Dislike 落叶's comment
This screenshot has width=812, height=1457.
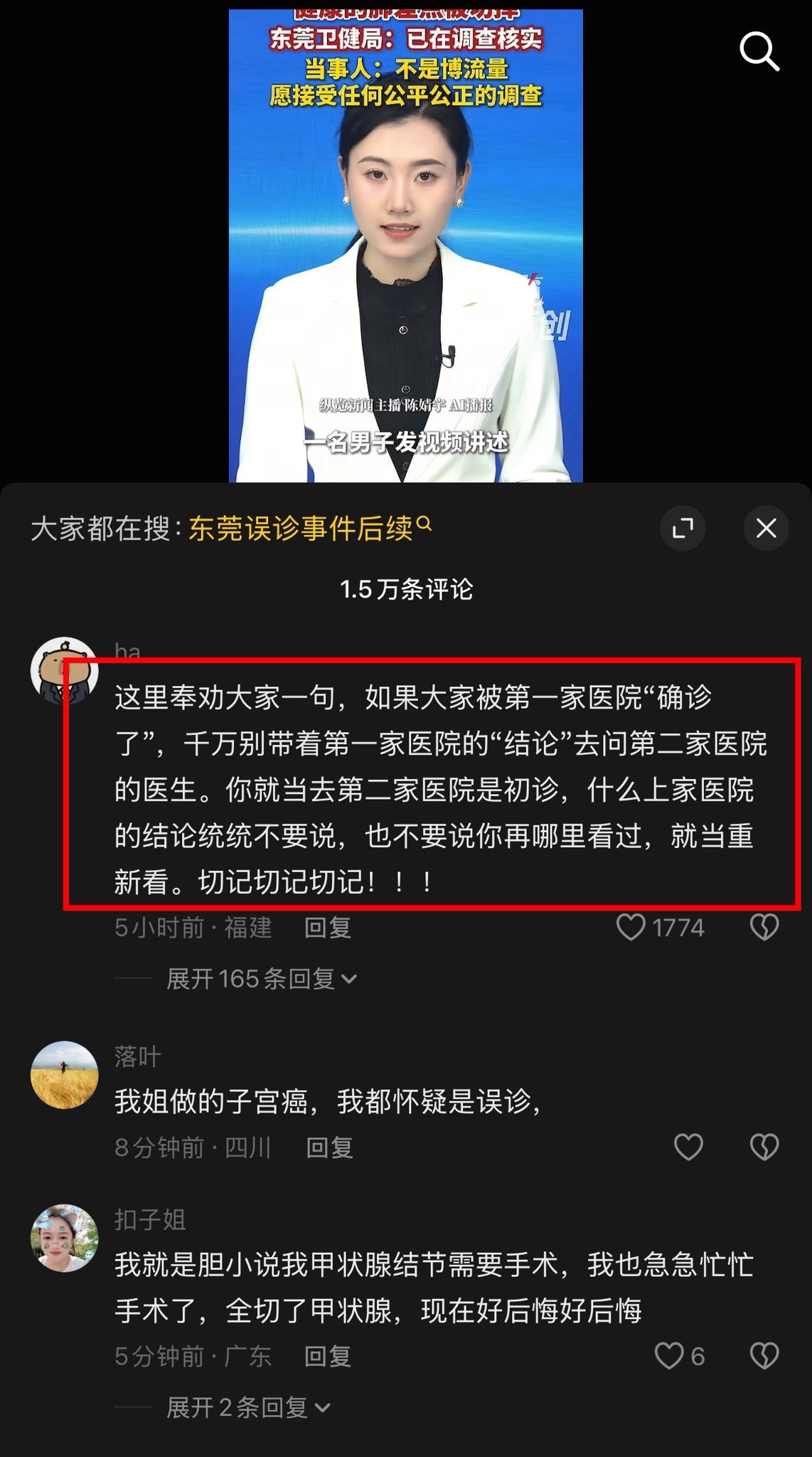[764, 1147]
